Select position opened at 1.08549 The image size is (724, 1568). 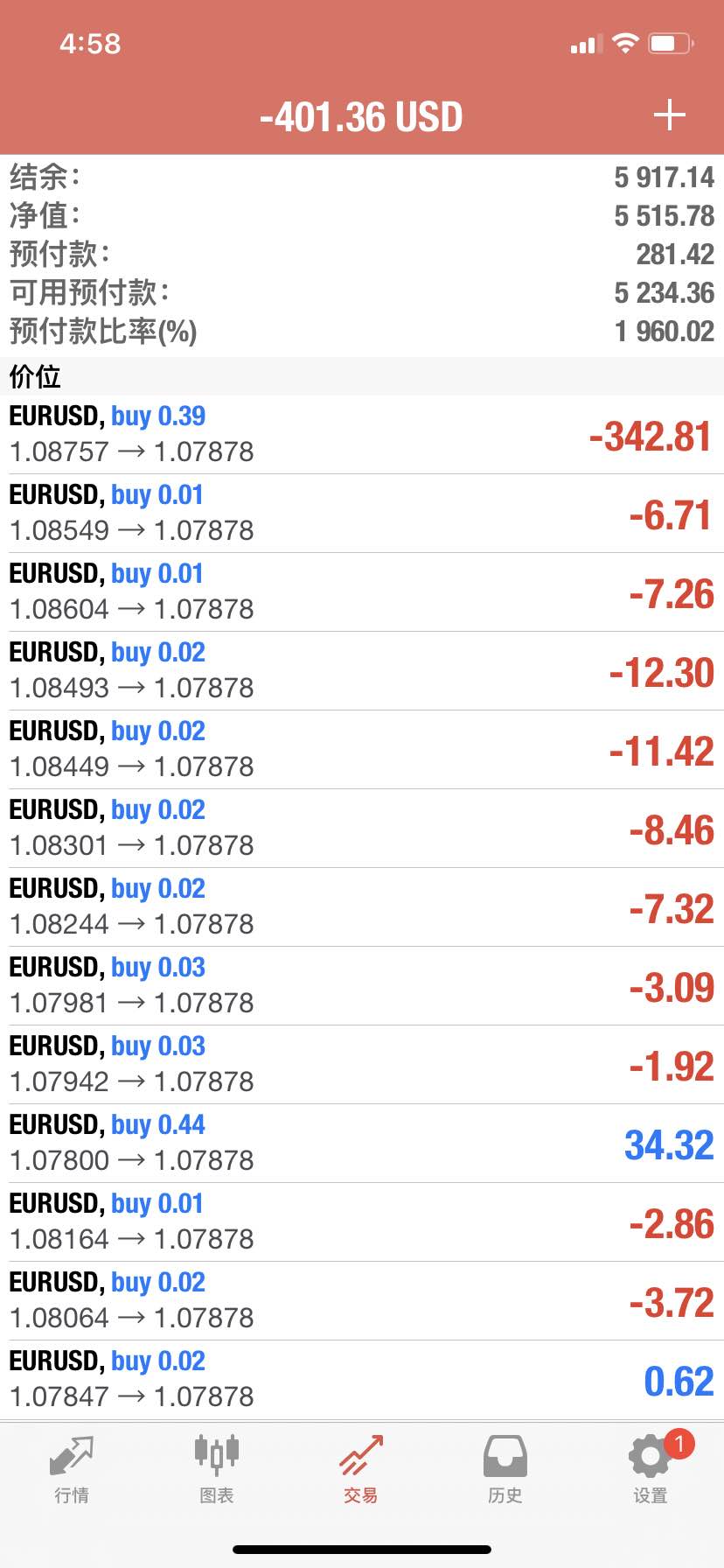coord(362,514)
